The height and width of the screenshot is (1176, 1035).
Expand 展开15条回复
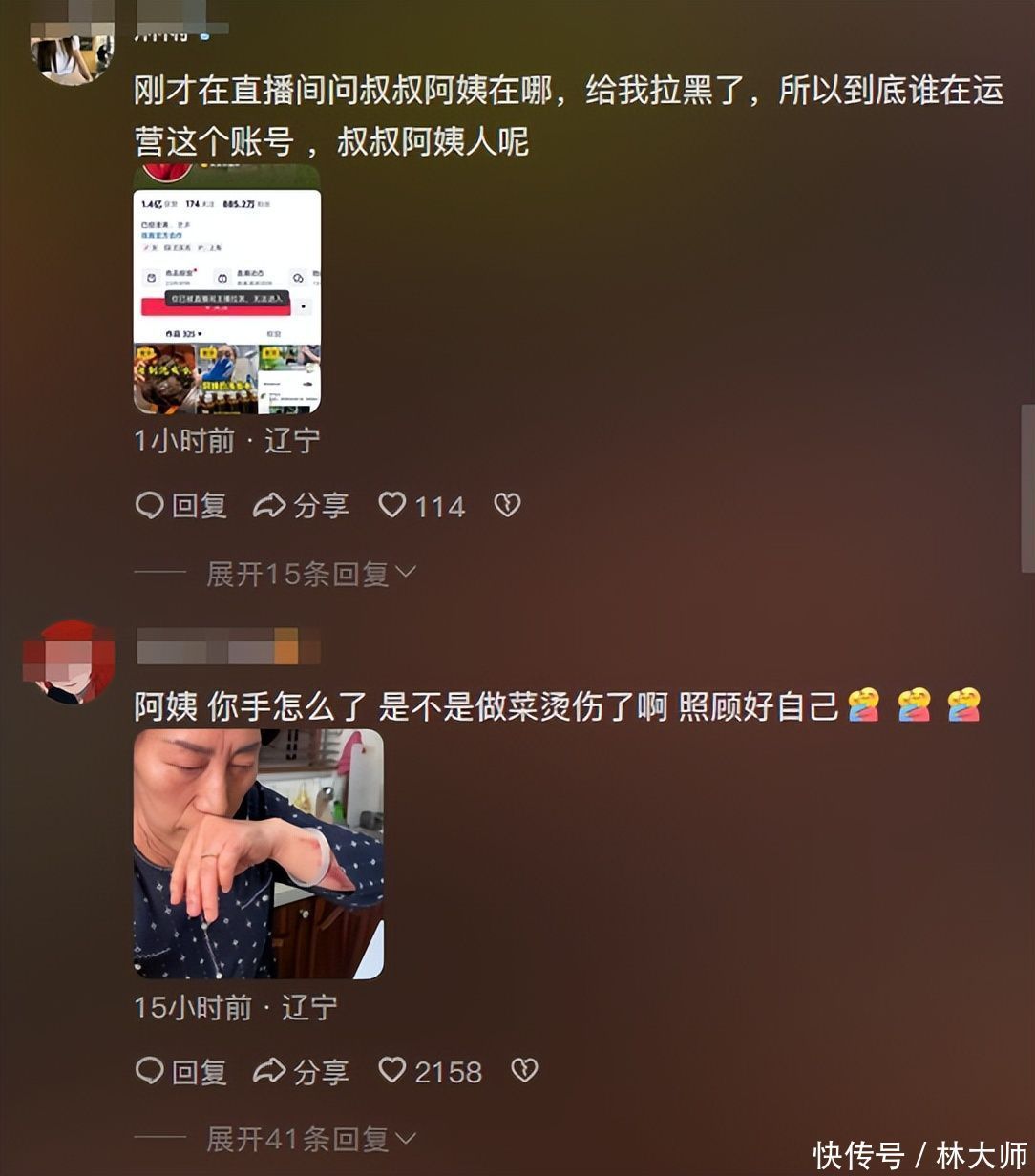pyautogui.click(x=311, y=574)
